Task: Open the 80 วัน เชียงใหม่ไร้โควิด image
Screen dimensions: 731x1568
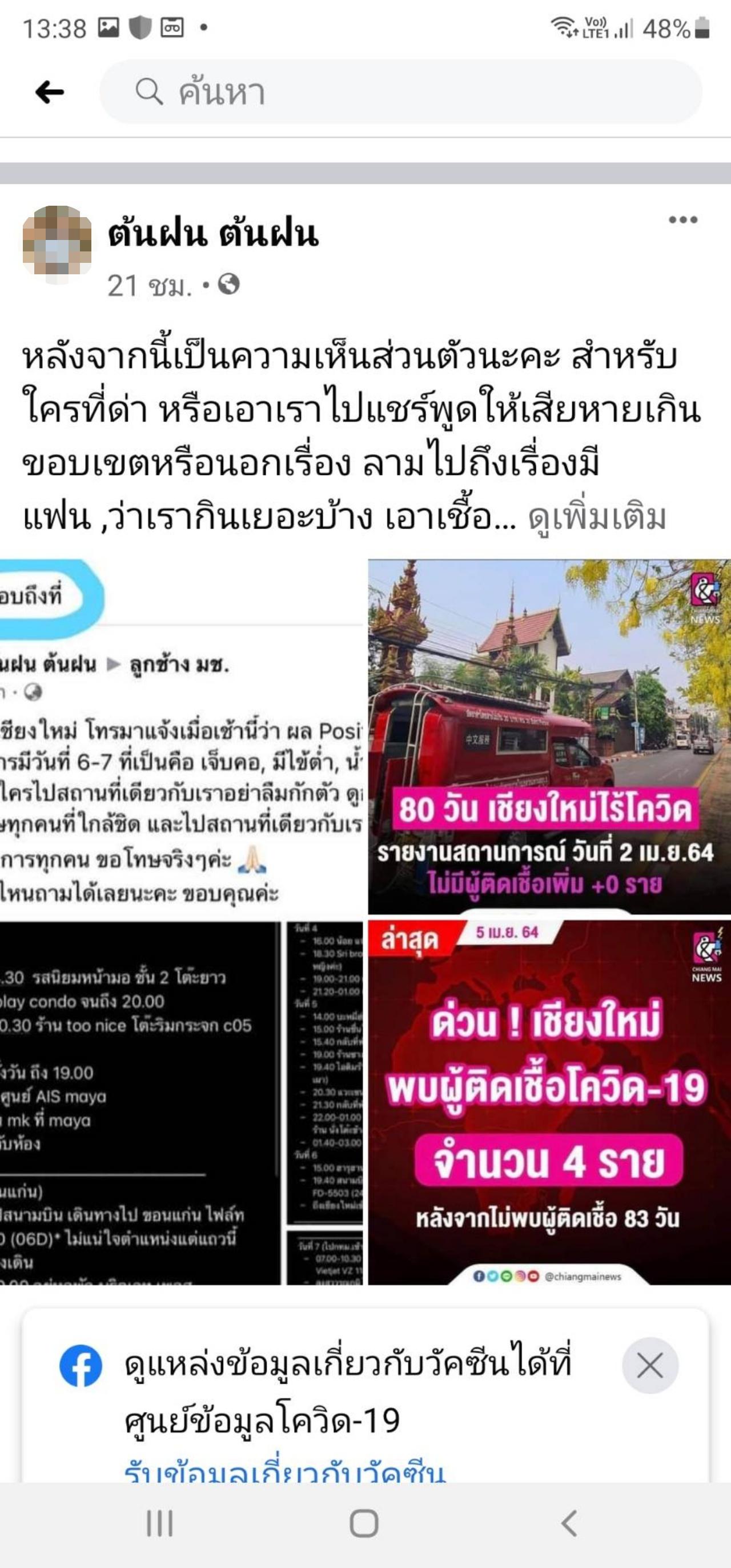Action: pyautogui.click(x=549, y=737)
